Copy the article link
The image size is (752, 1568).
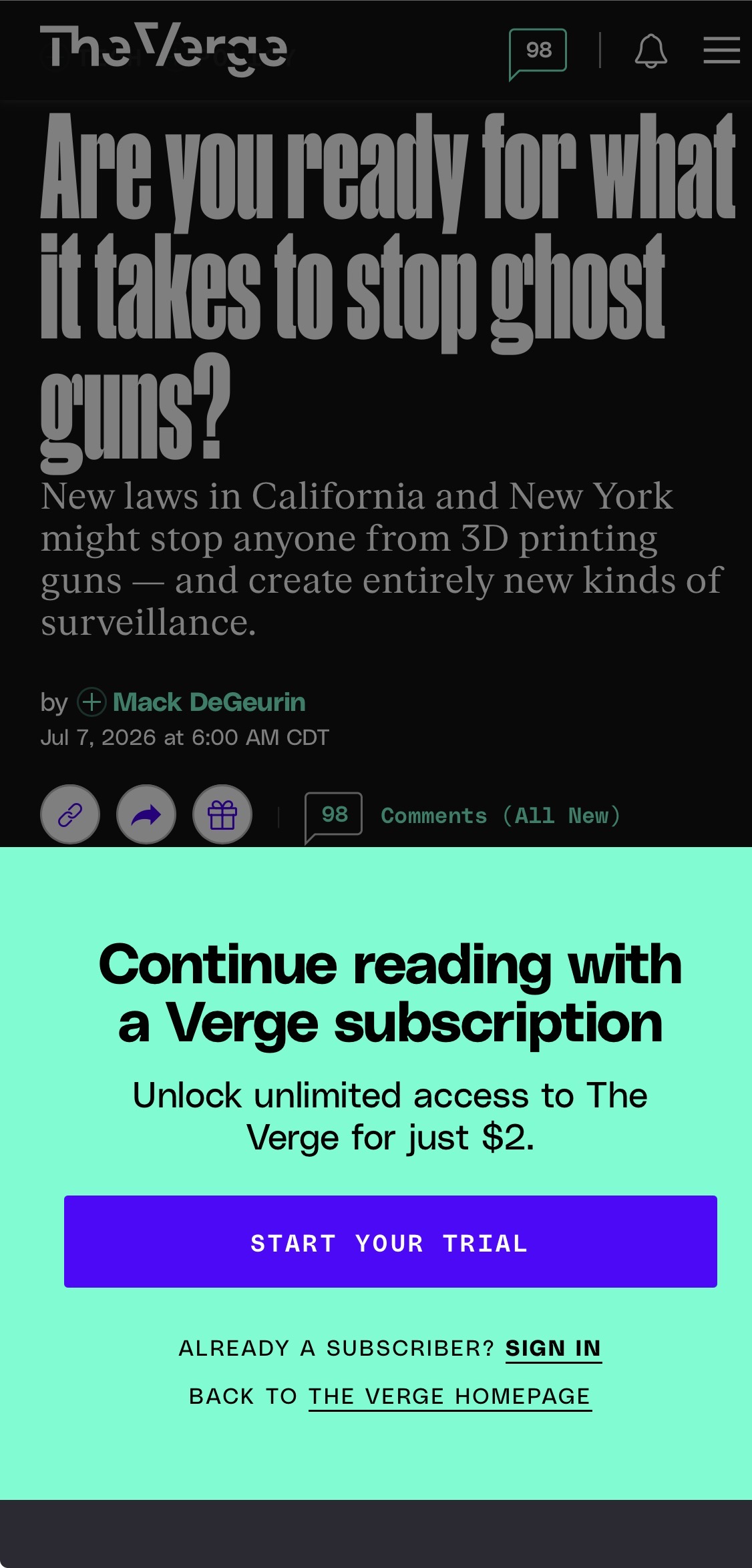[x=70, y=814]
